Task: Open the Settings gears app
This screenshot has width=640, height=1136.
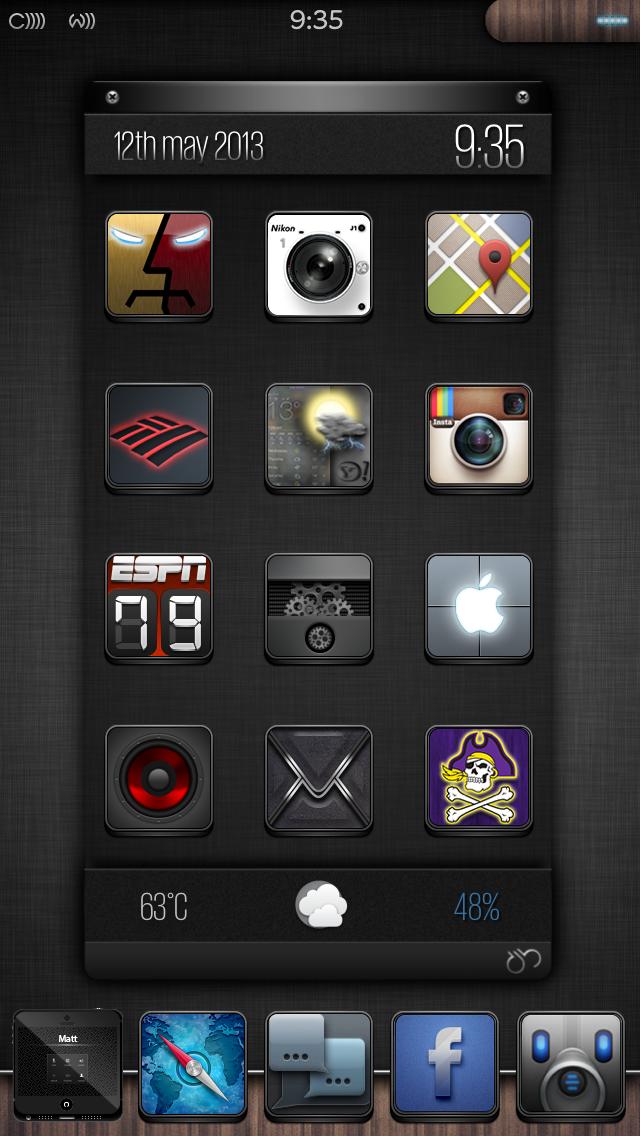Action: click(319, 608)
